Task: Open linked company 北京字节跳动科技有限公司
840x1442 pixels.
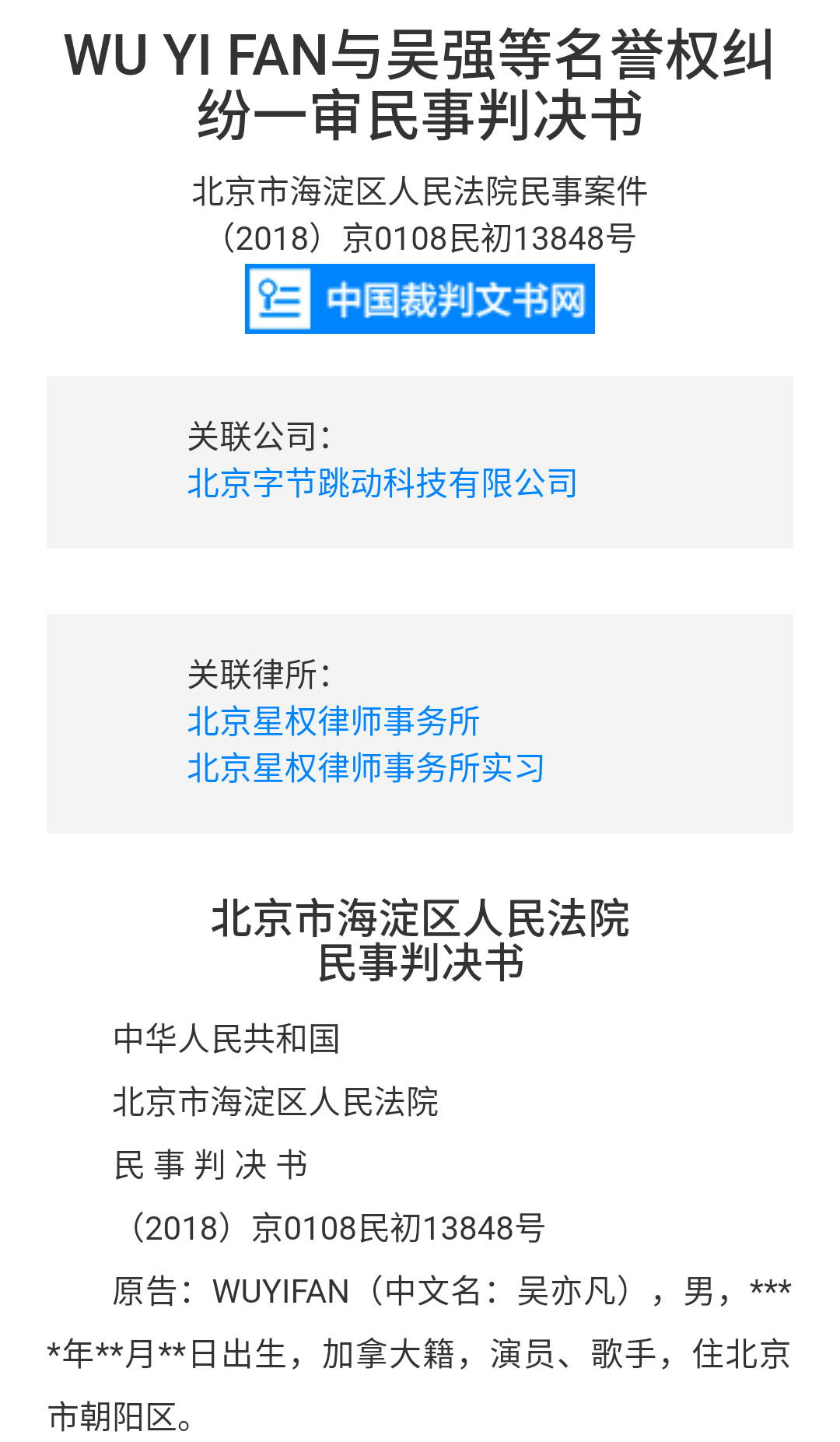Action: pos(382,483)
